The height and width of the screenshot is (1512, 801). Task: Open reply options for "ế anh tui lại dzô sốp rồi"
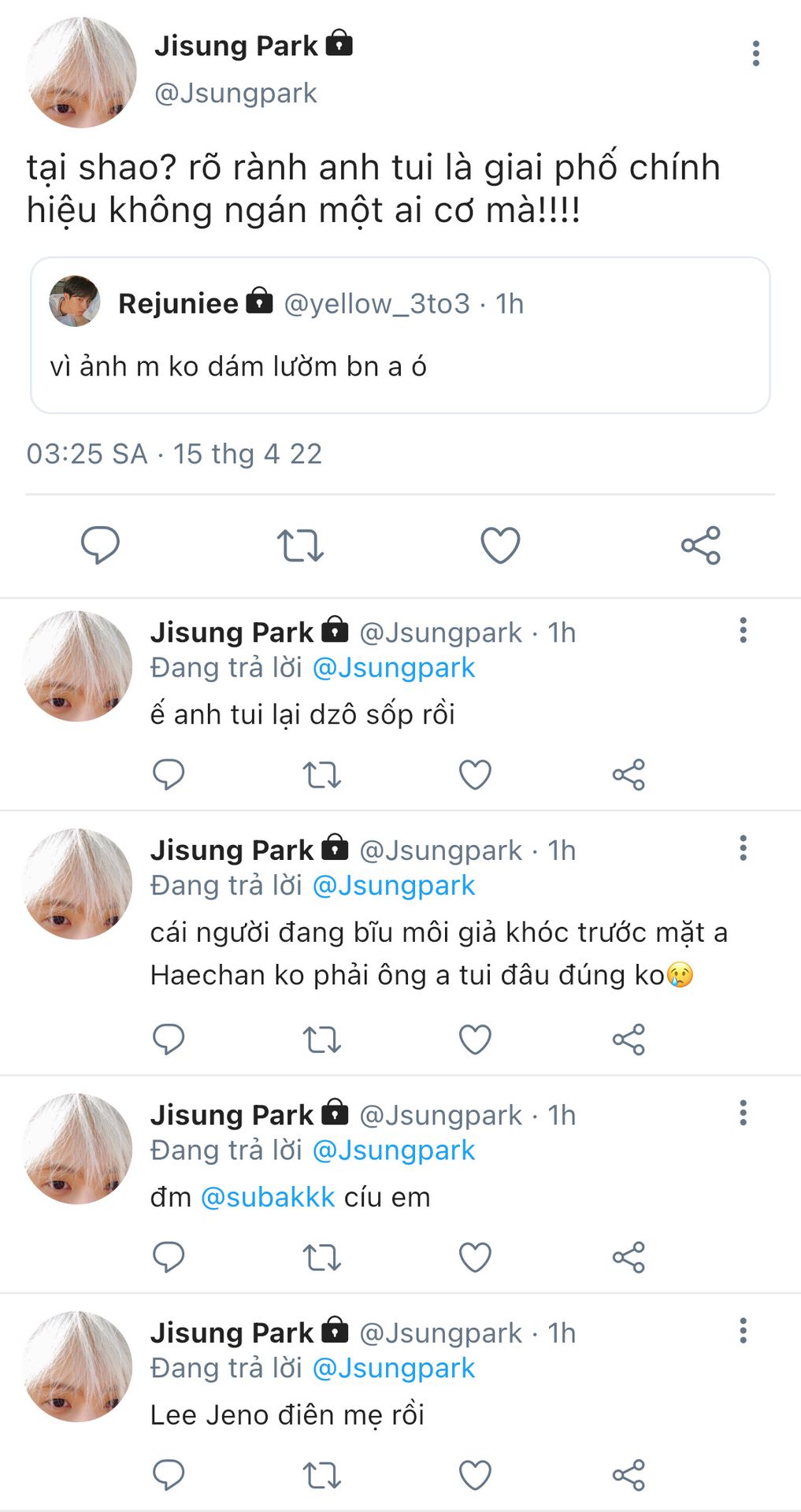[743, 630]
